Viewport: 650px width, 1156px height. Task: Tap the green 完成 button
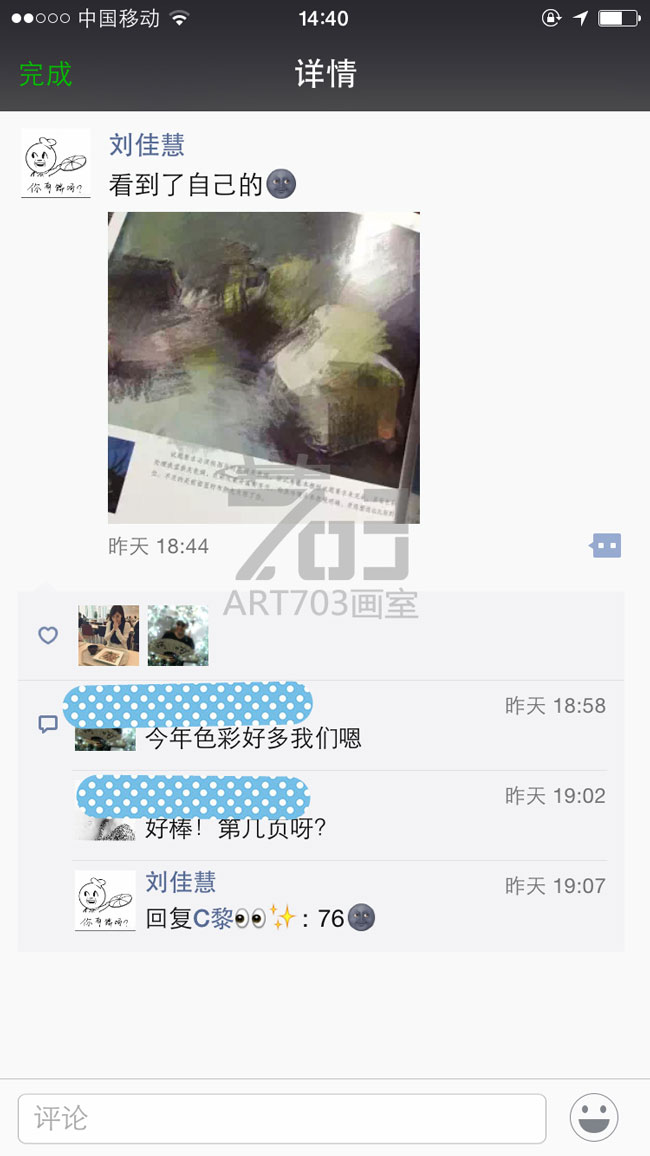(46, 74)
